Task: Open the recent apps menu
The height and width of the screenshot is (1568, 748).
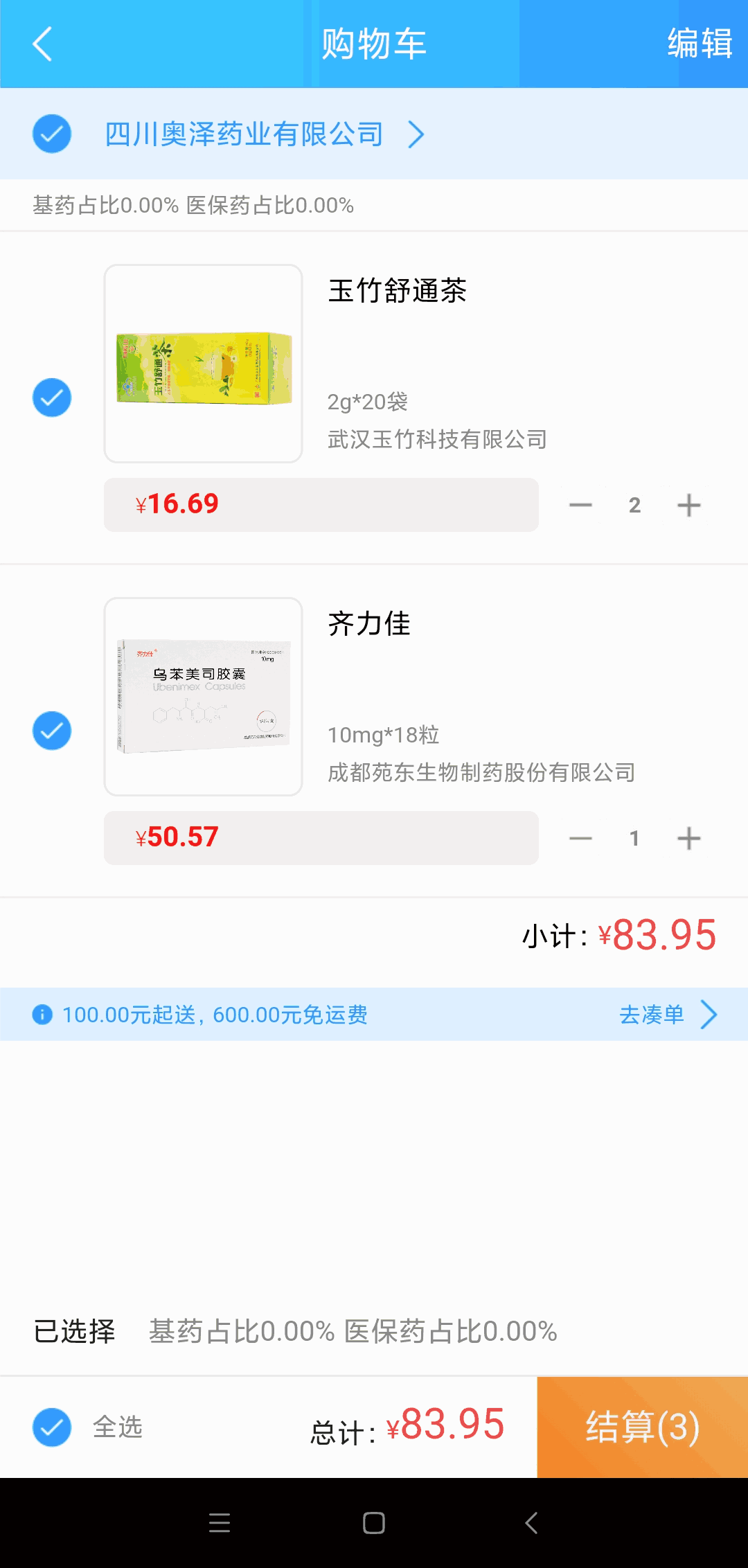Action: [220, 1522]
